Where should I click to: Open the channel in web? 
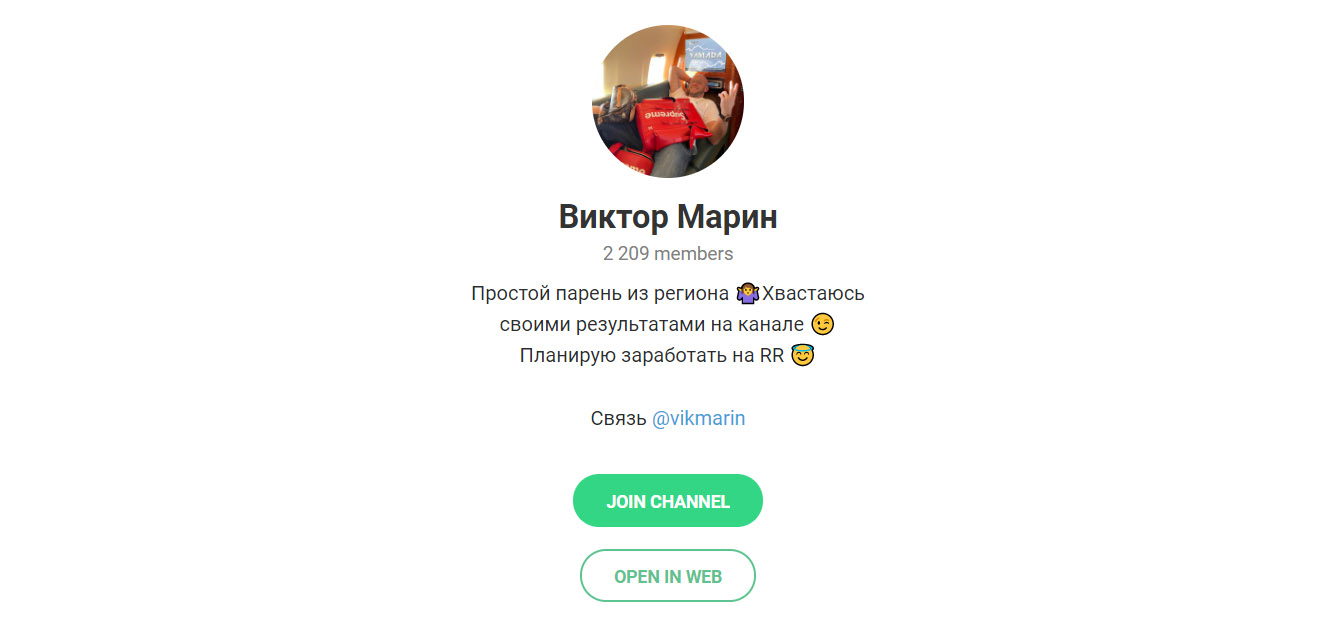pos(667,576)
